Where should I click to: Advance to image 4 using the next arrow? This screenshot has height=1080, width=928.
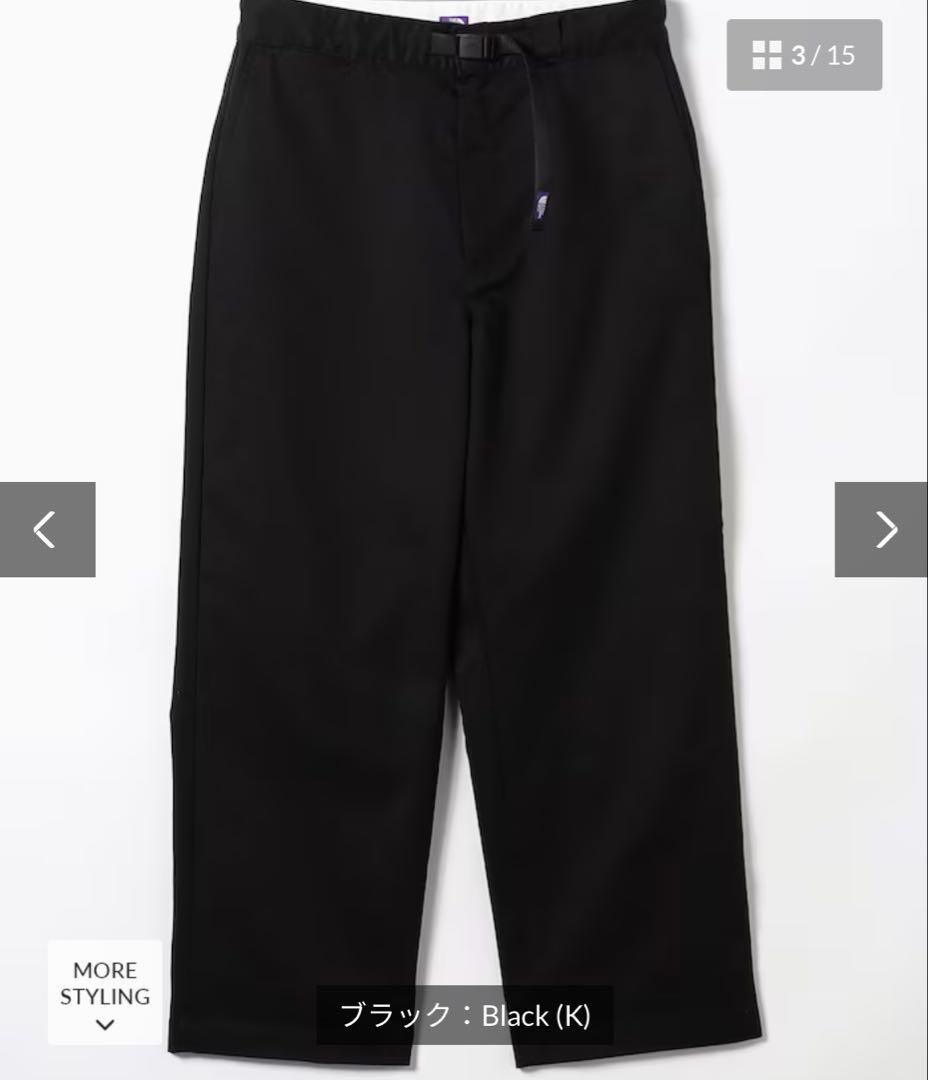886,528
